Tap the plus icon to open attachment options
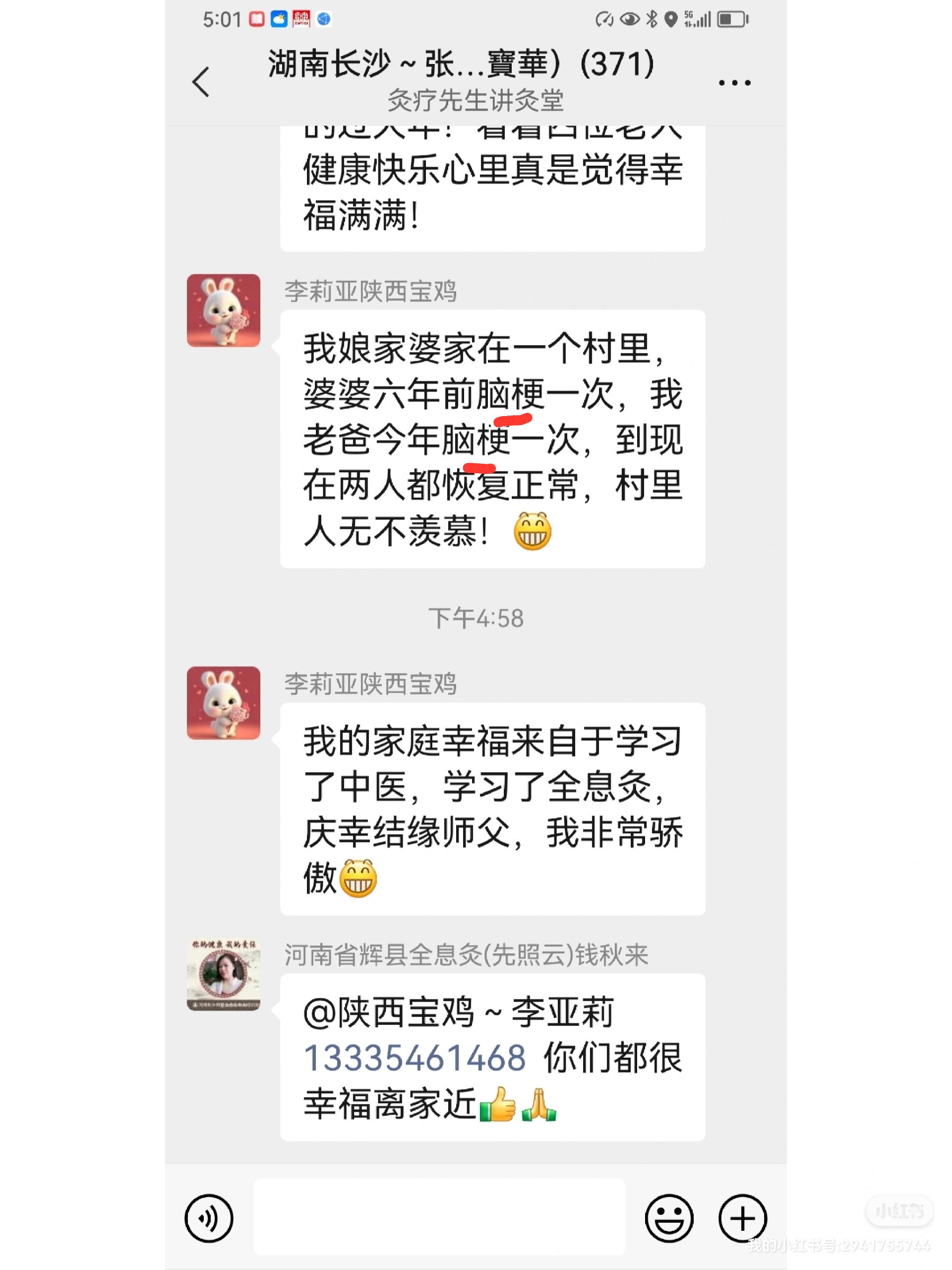 741,1219
